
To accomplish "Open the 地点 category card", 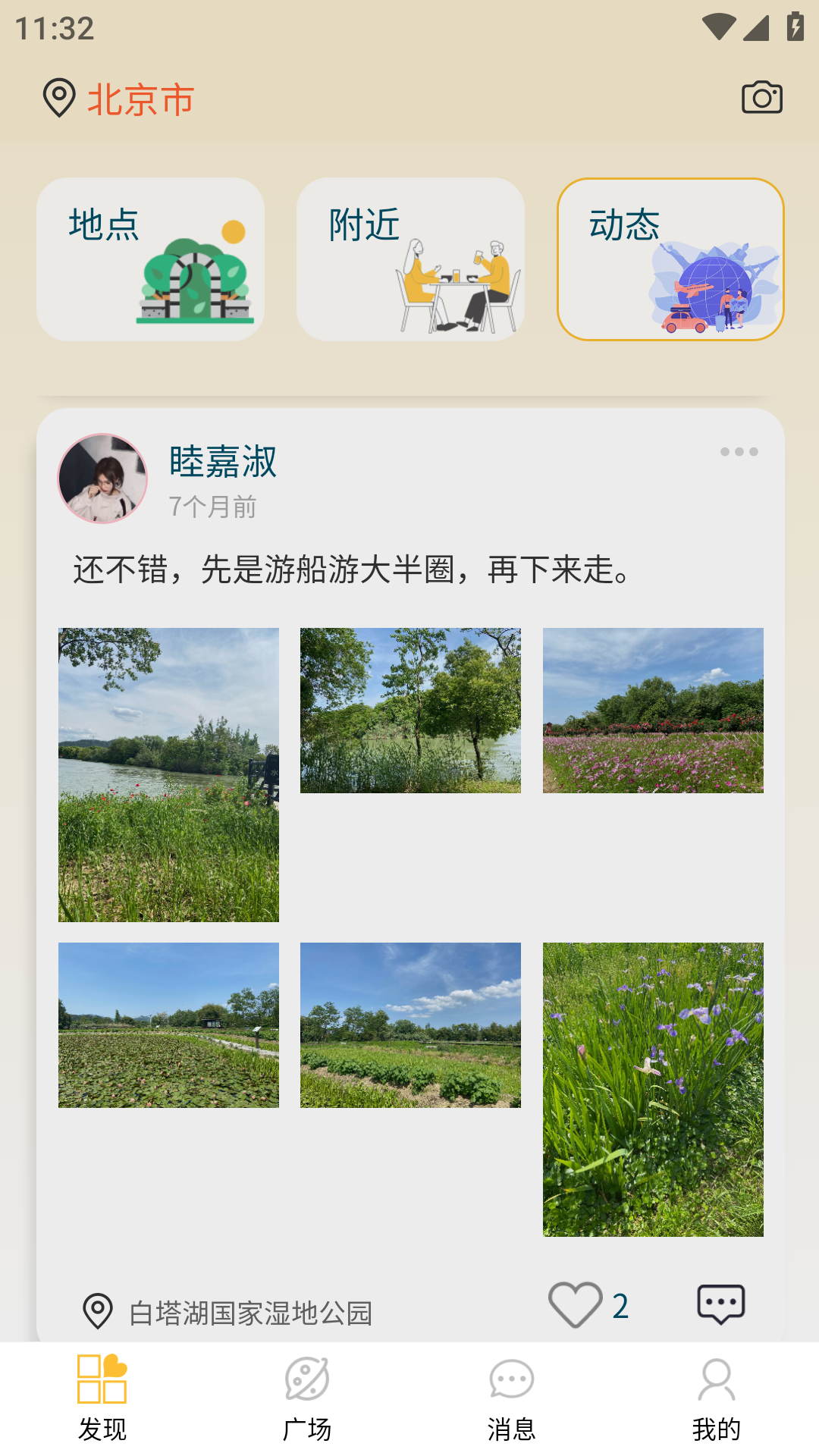I will pyautogui.click(x=150, y=259).
